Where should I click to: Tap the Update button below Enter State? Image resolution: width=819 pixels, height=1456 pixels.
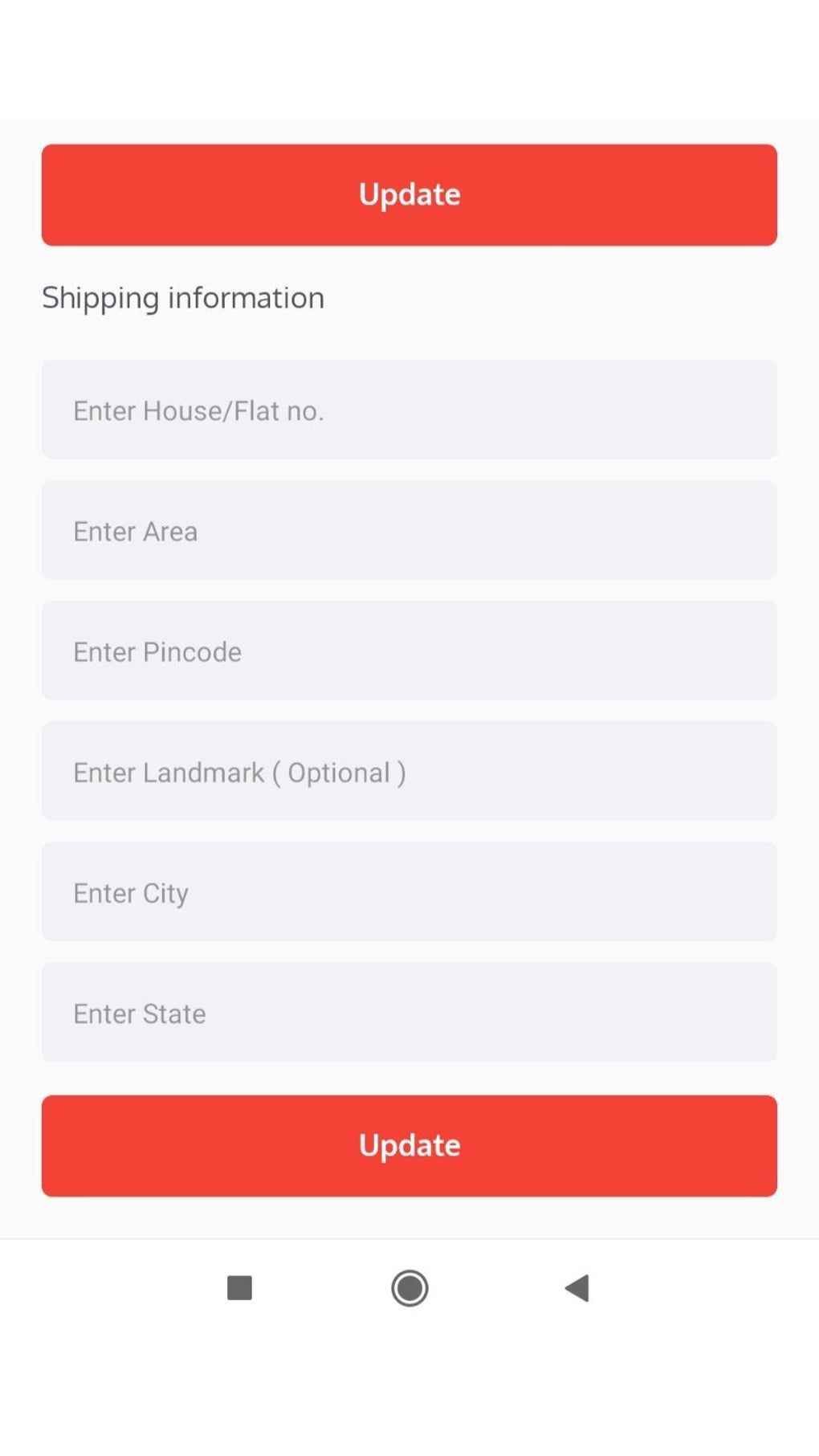coord(409,1145)
